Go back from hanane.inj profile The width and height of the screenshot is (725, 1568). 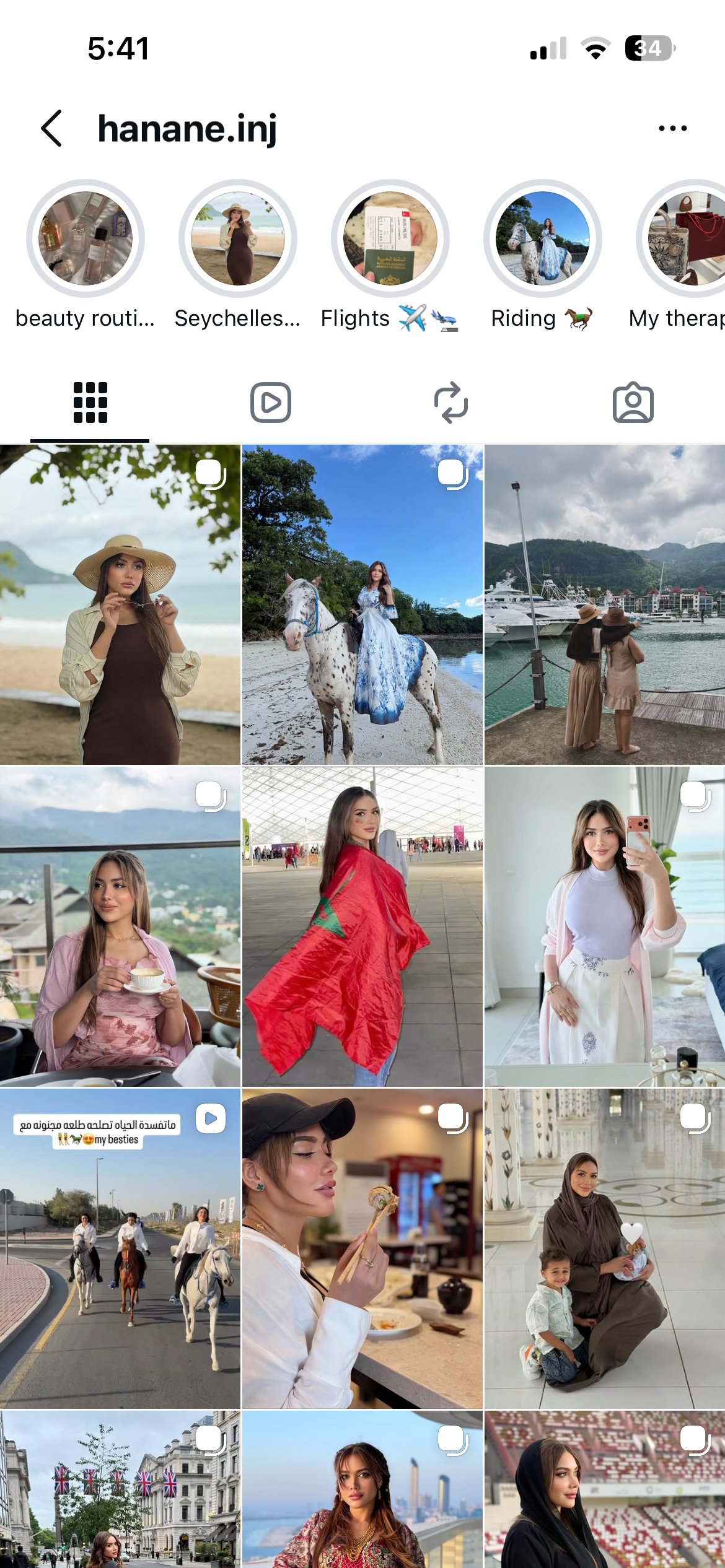pos(52,128)
